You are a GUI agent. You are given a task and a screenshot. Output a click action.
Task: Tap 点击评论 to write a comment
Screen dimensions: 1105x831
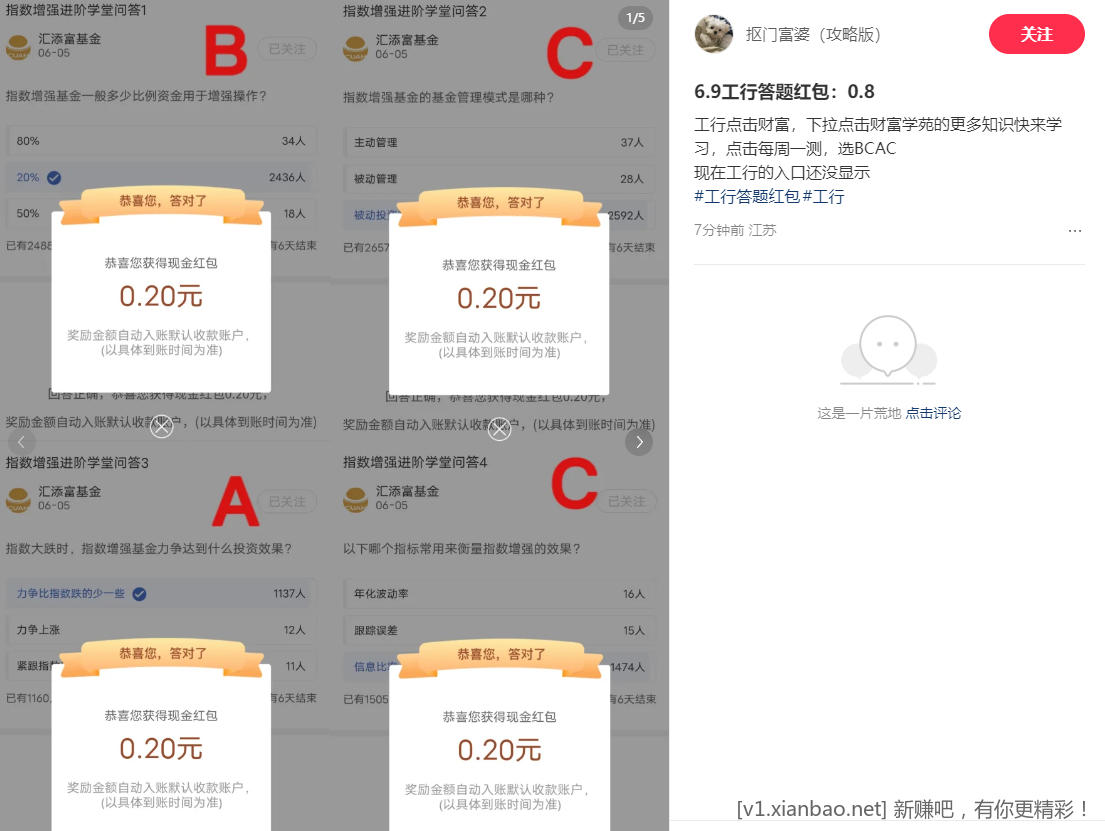point(933,413)
